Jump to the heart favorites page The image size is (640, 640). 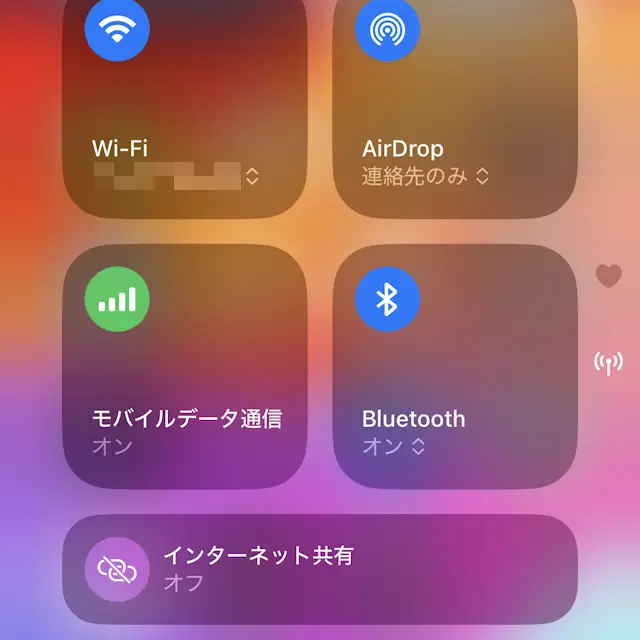(x=608, y=277)
